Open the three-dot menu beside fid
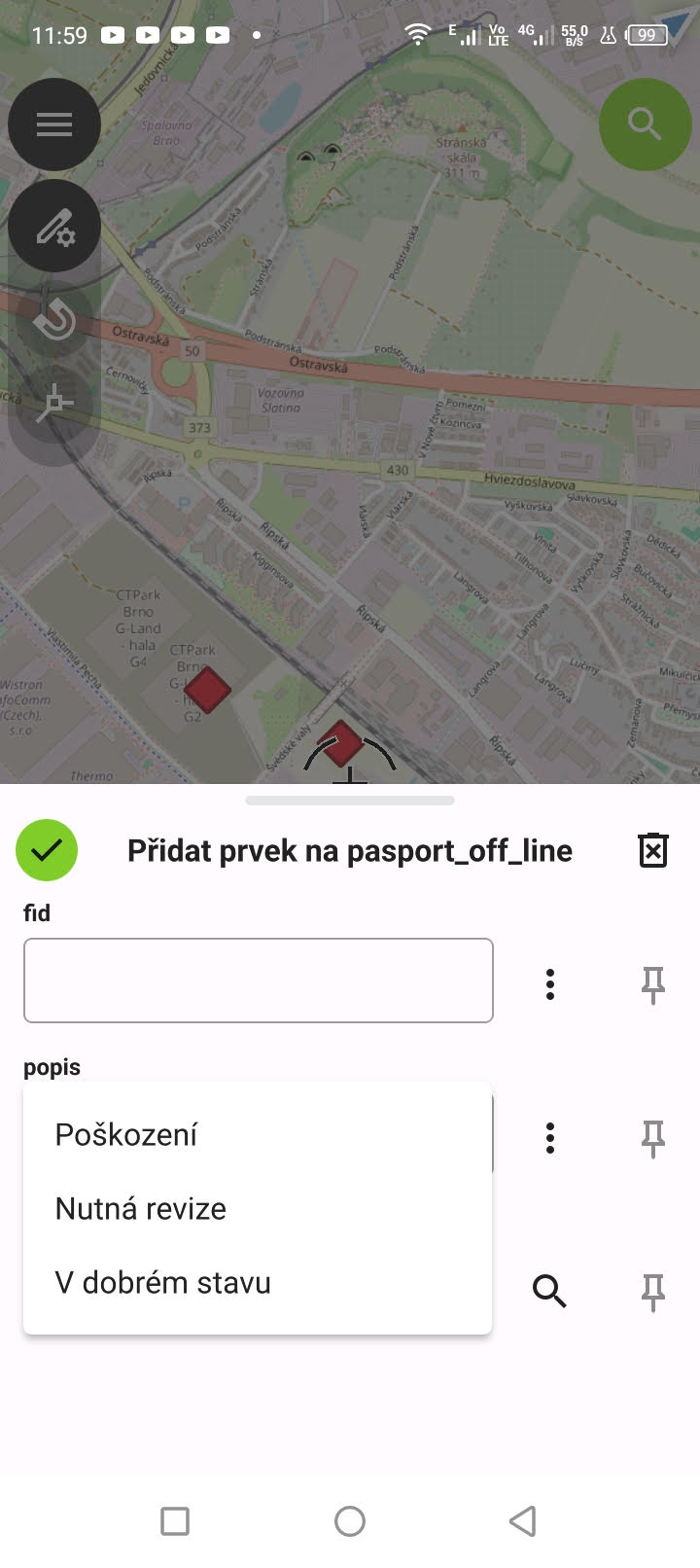This screenshot has width=700, height=1568. 550,984
